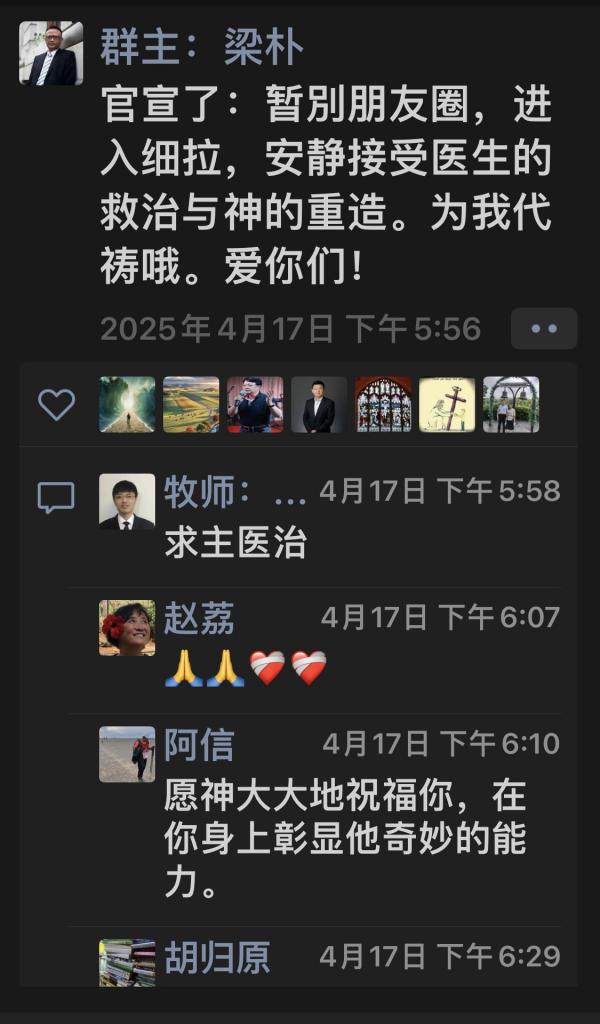Tap the poster name 群主：梁朴
600x1024 pixels.
pyautogui.click(x=202, y=47)
